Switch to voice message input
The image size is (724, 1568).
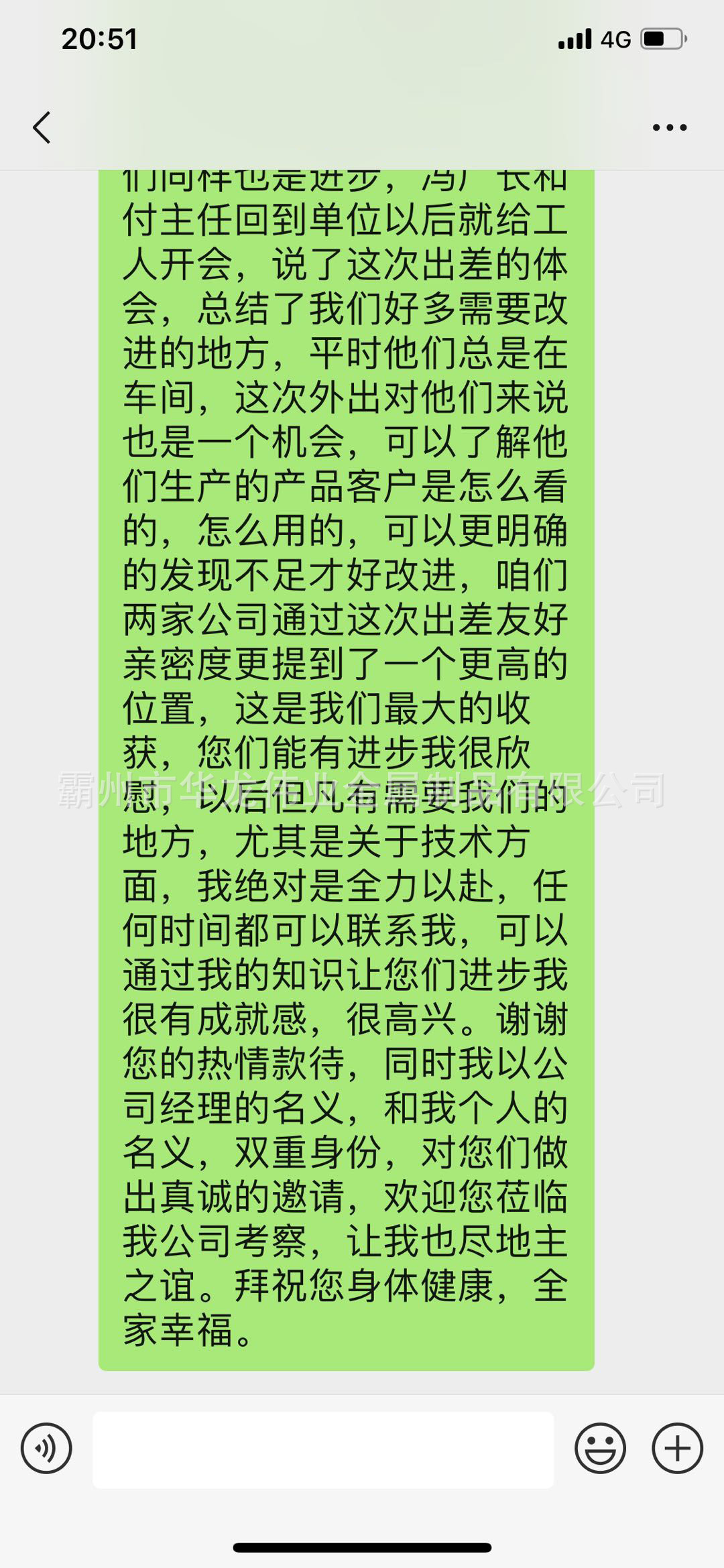[46, 1449]
